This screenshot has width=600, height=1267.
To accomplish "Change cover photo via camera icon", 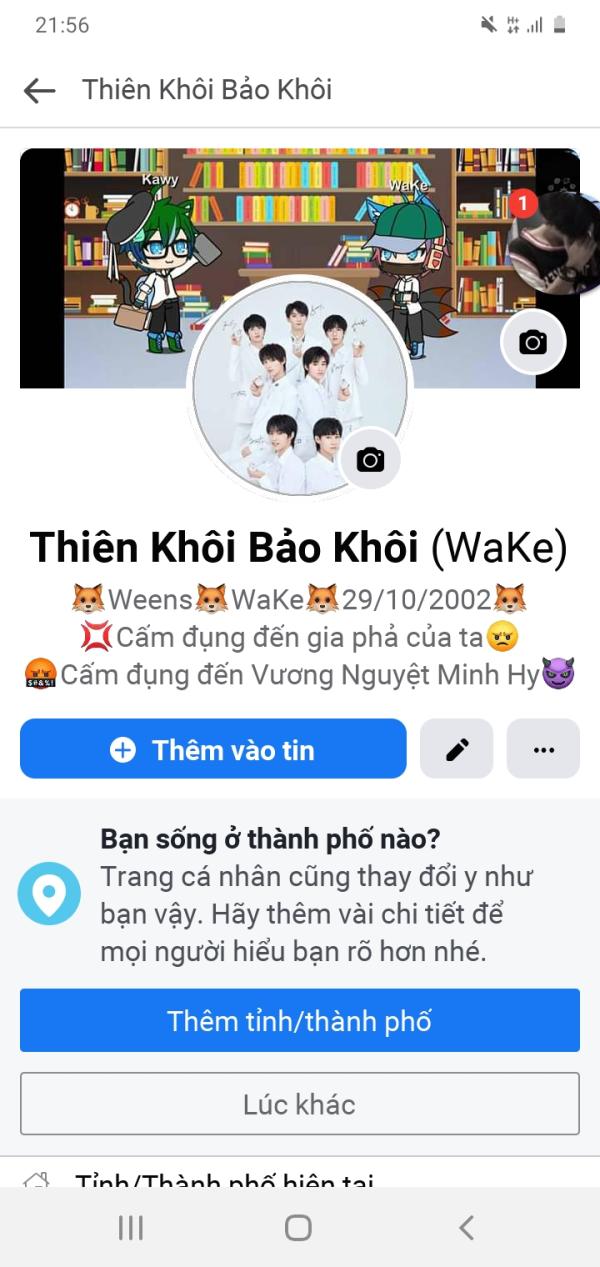I will [x=533, y=343].
